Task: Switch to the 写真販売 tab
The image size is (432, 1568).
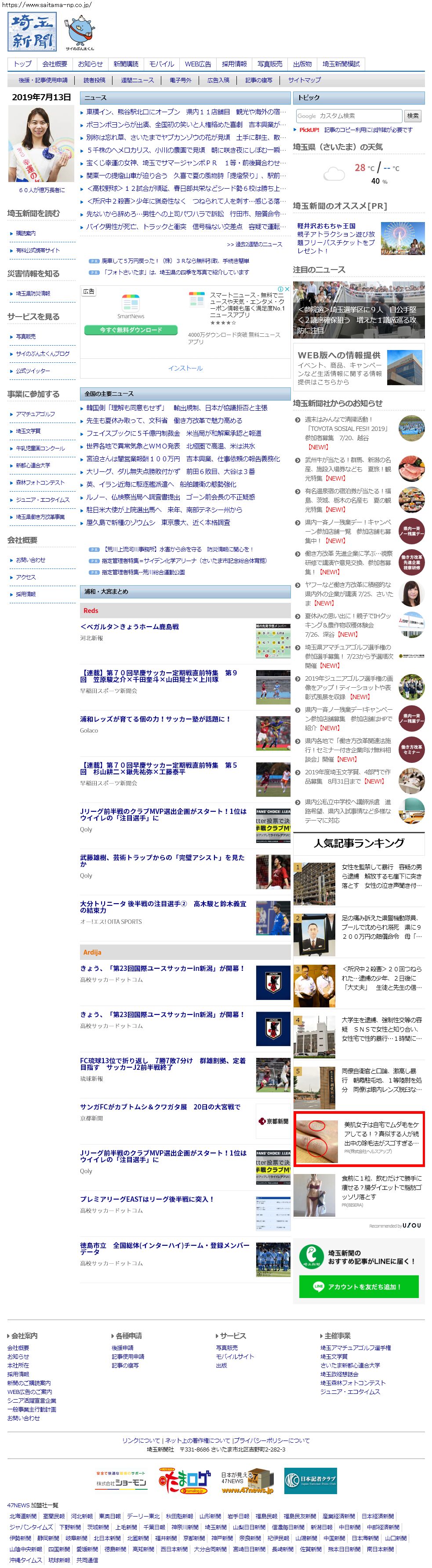Action: pos(269,64)
